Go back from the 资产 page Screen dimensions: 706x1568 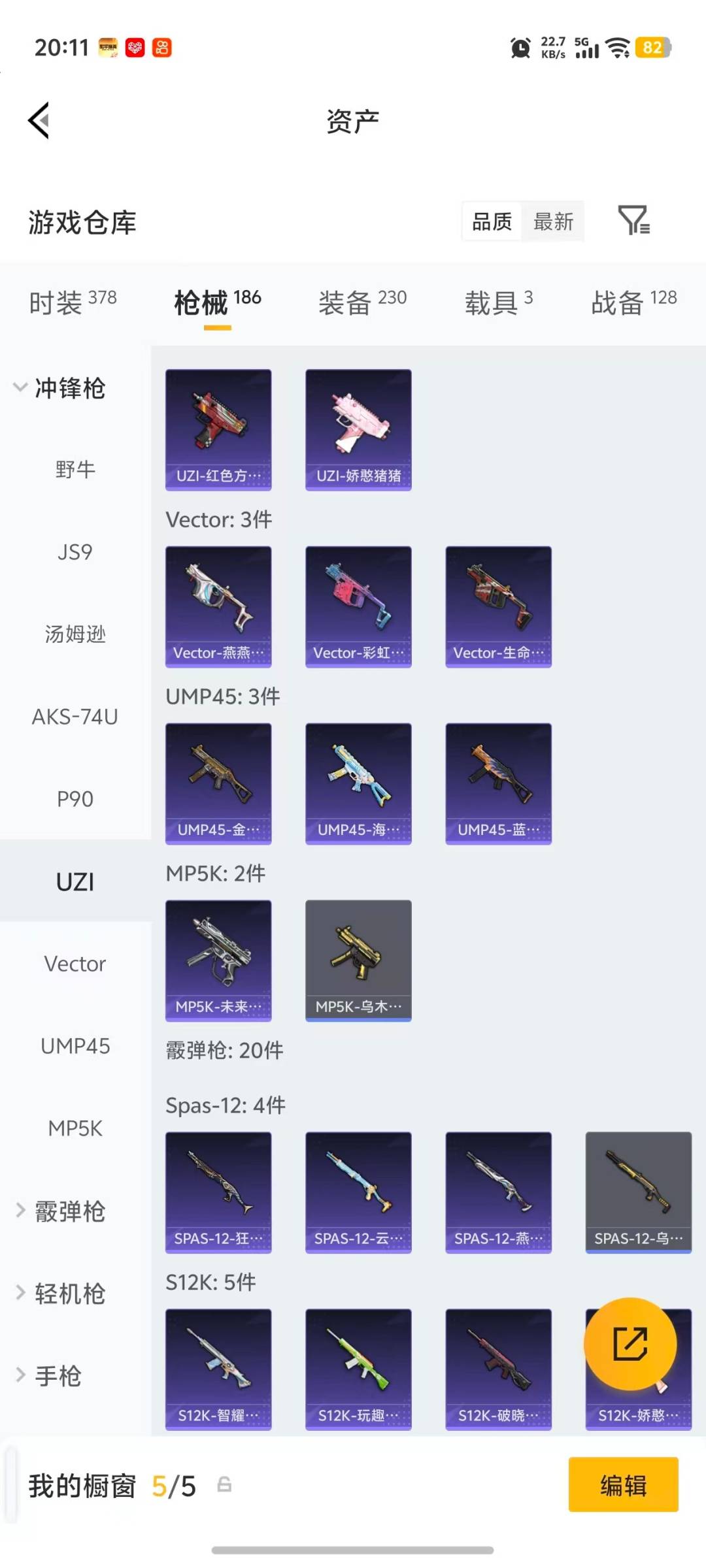click(39, 121)
